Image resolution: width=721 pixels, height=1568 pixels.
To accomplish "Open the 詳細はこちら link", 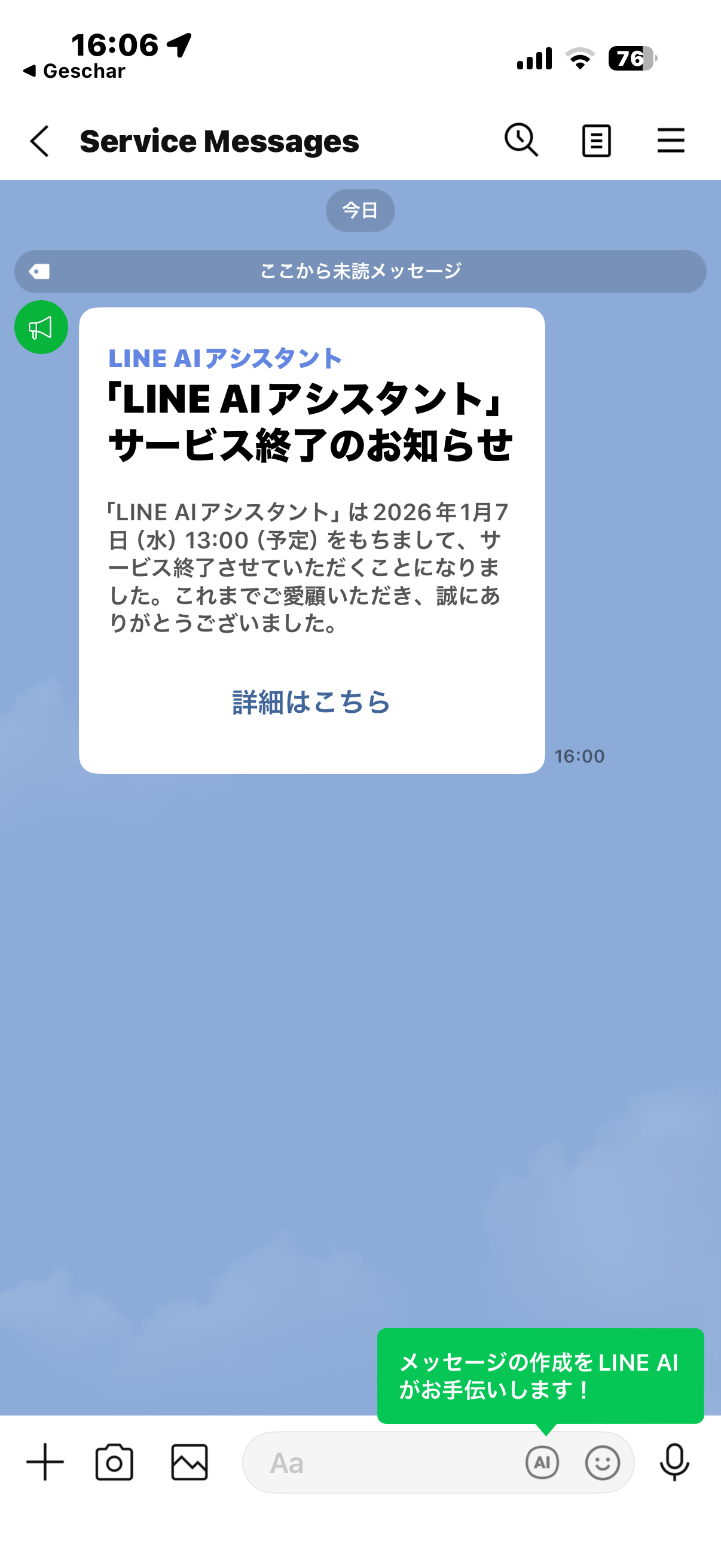I will point(311,702).
